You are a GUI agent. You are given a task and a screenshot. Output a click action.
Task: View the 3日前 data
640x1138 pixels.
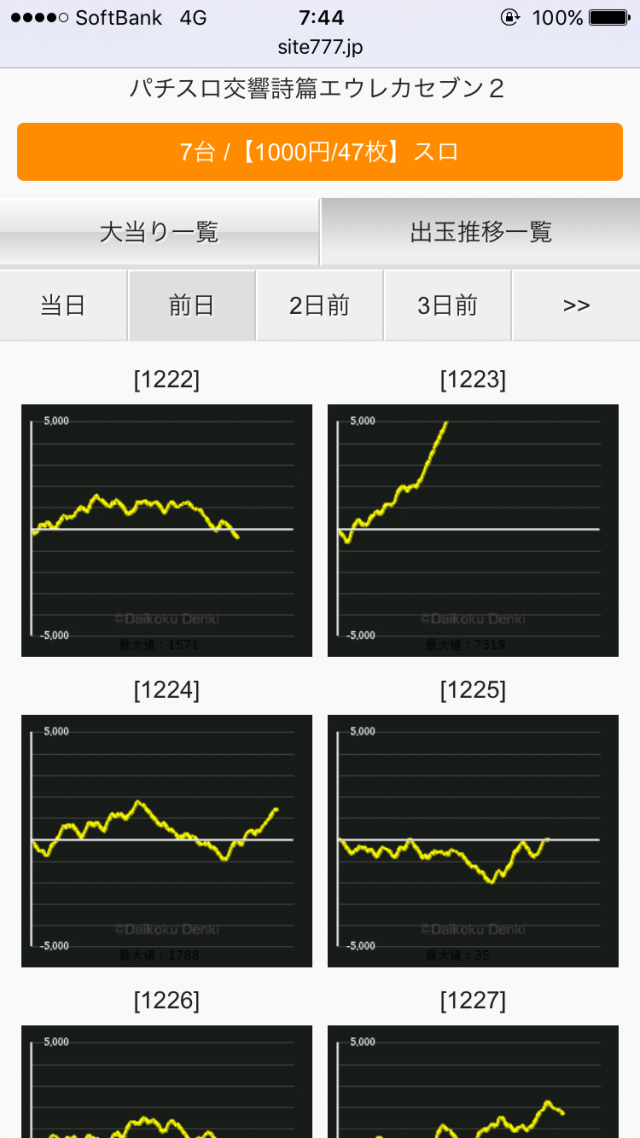pos(447,305)
